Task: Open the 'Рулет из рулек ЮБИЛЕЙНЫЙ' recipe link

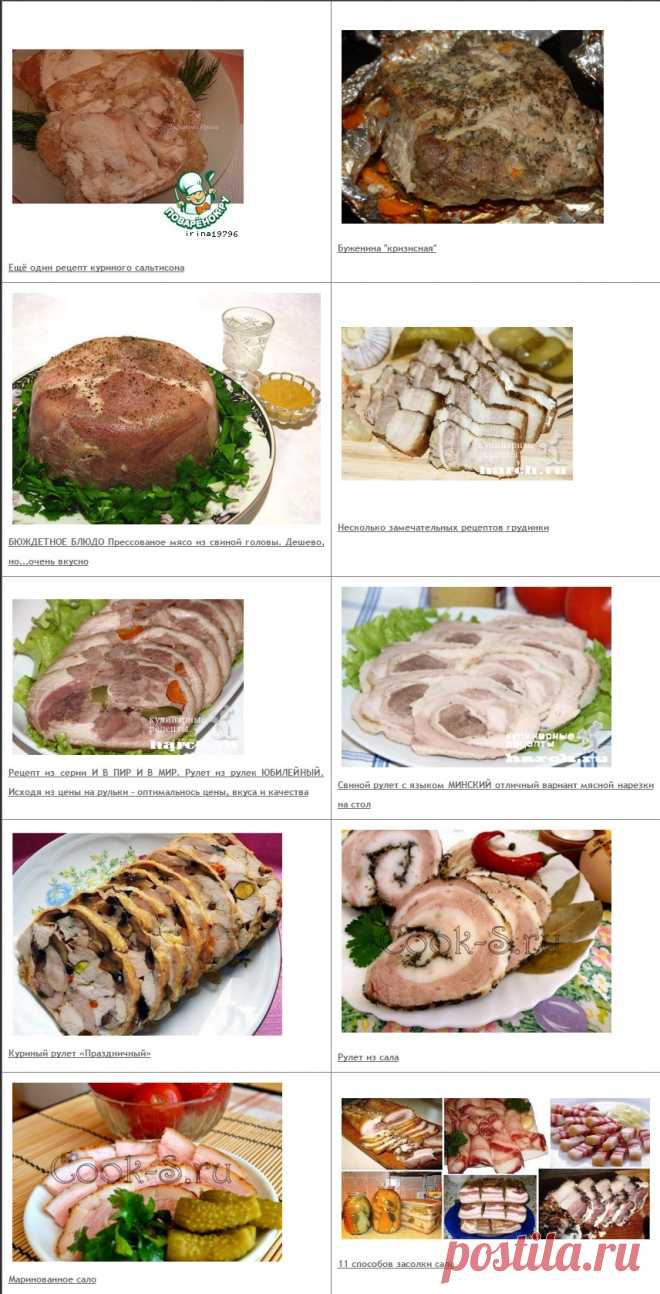Action: (160, 772)
